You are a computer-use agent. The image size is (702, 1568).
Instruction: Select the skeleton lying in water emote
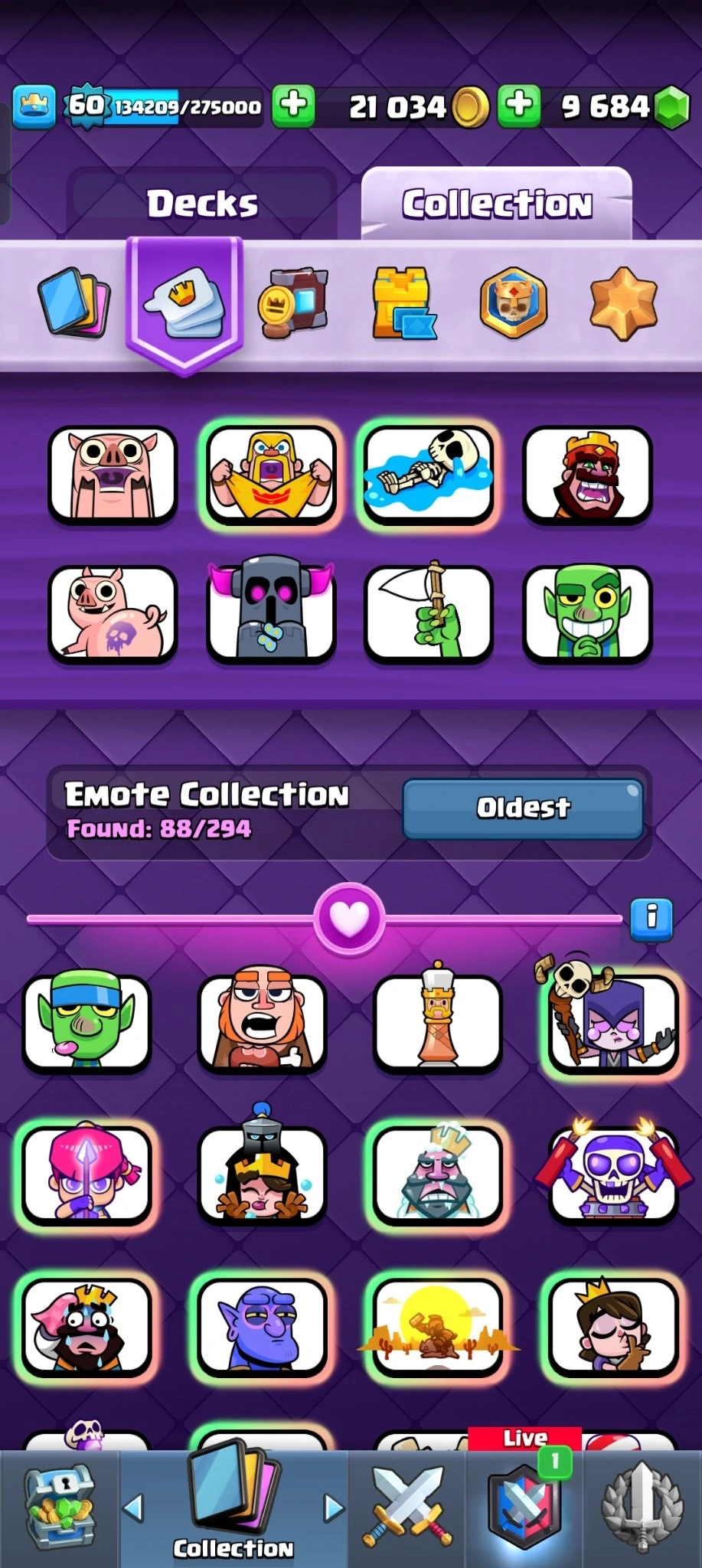coord(429,475)
